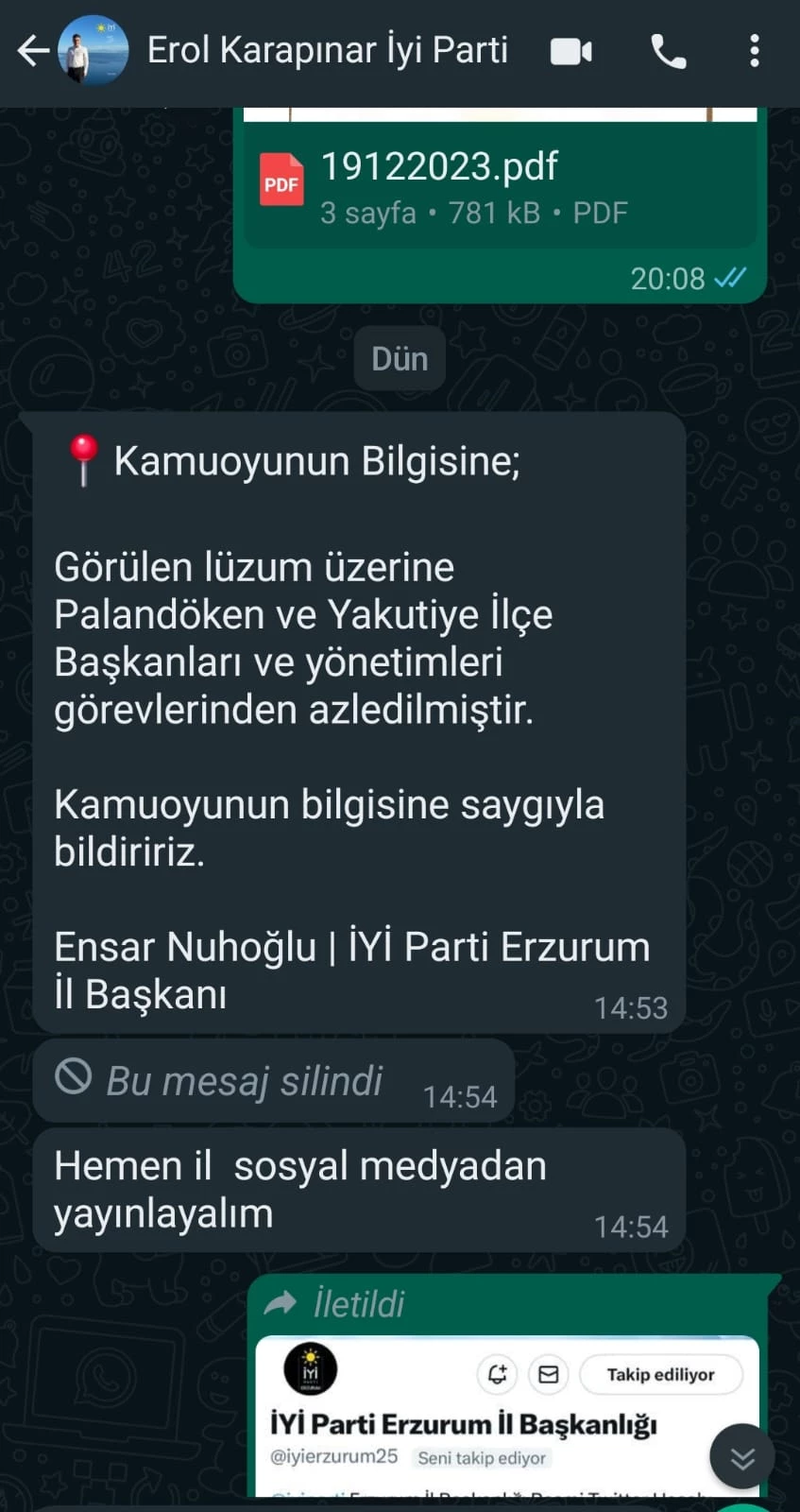Open Erol Karapınar İyi Parti contact info

click(327, 51)
